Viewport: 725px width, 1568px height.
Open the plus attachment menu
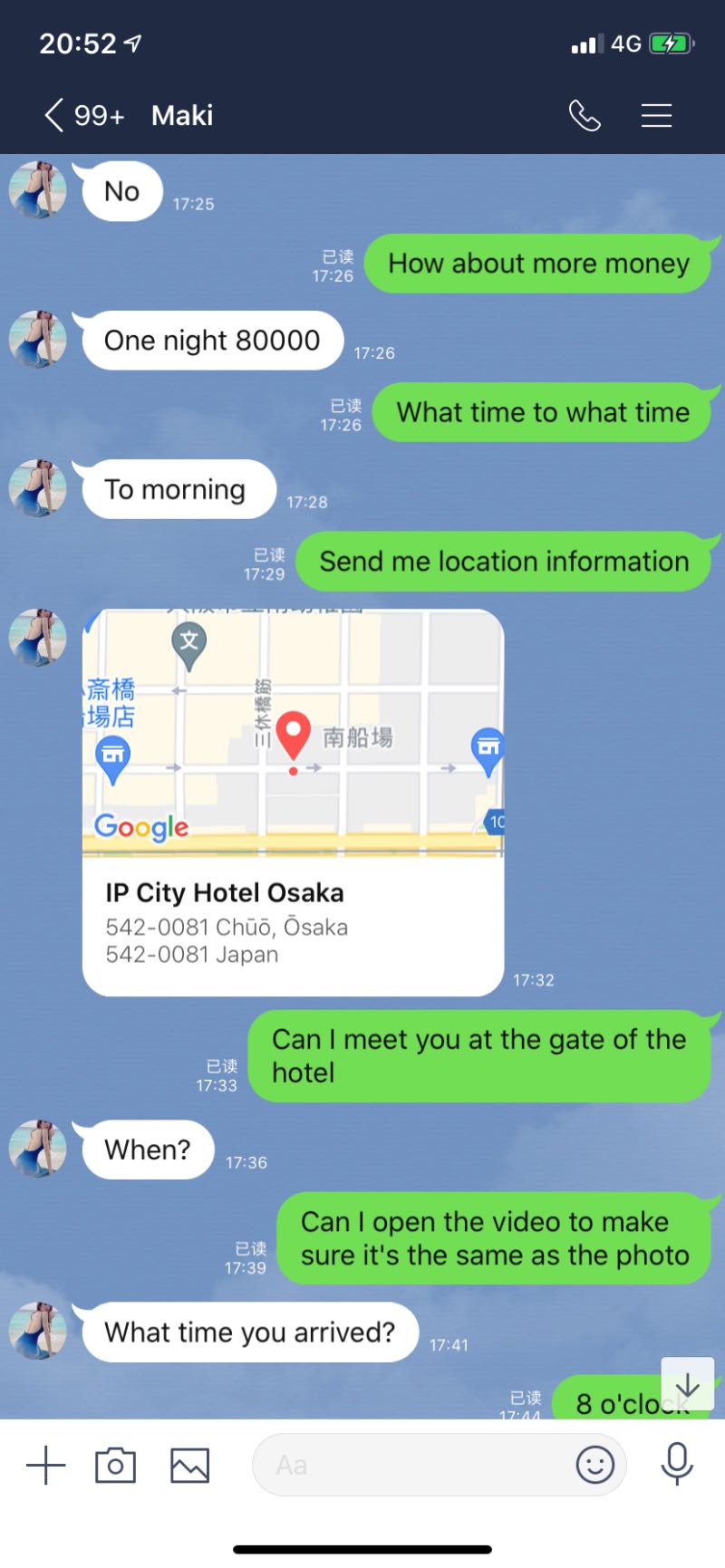[x=45, y=1465]
